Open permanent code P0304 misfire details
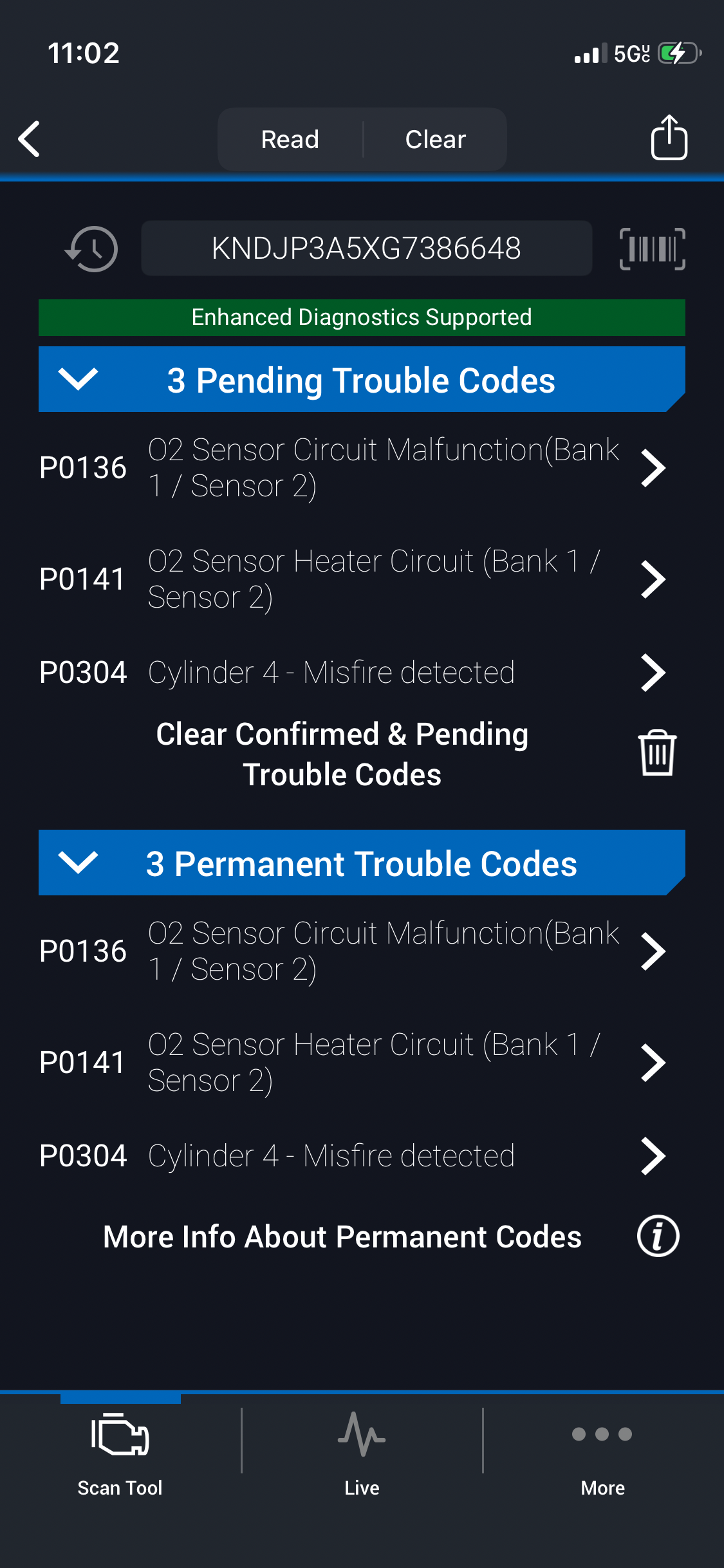 pyautogui.click(x=353, y=1156)
